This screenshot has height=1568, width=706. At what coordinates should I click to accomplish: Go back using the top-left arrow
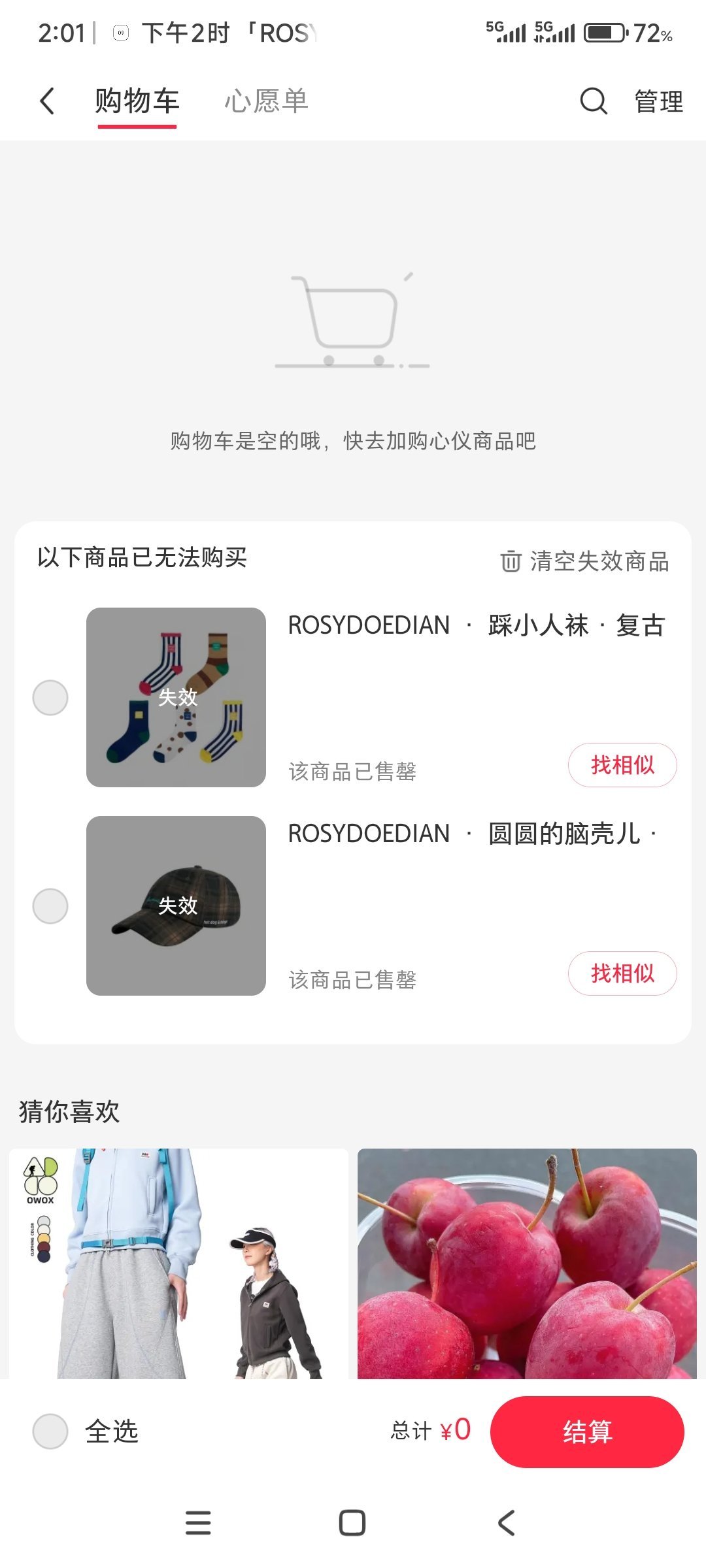[x=47, y=101]
